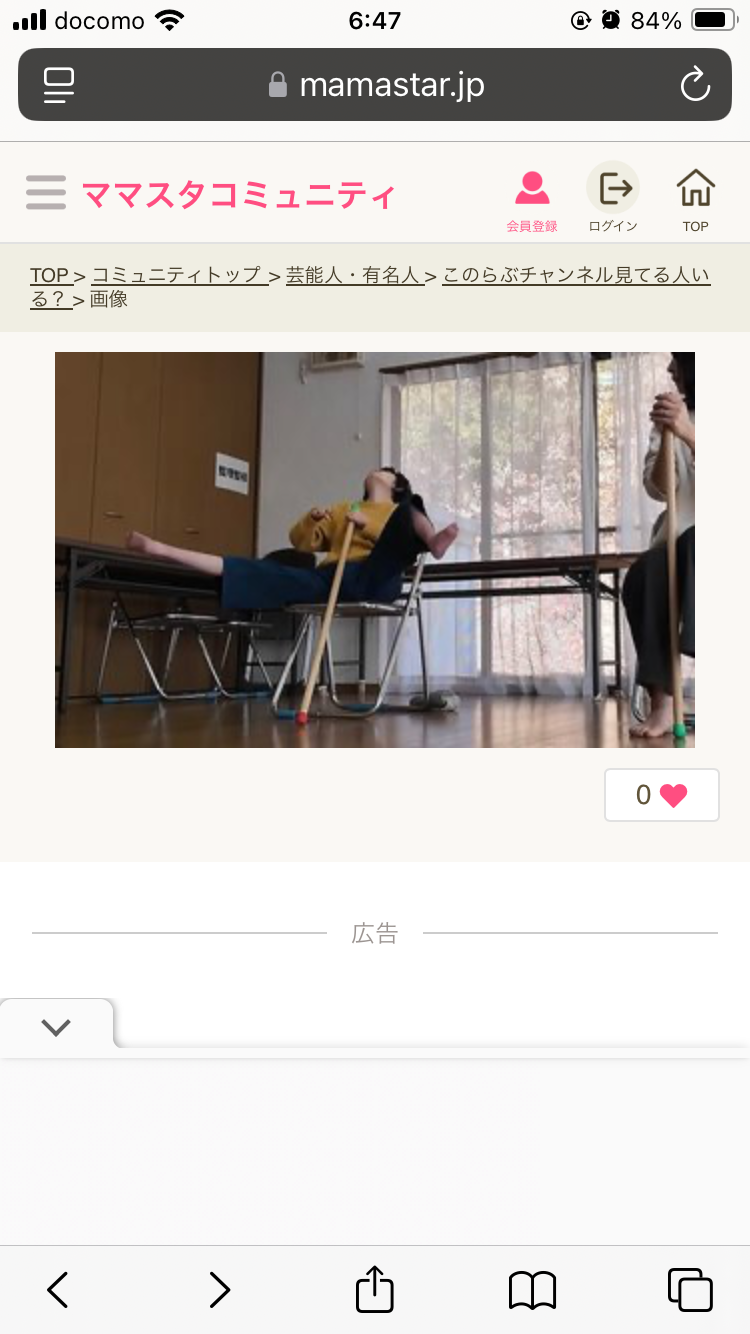This screenshot has height=1334, width=750.
Task: Collapse the ad with chevron tab
Action: click(x=57, y=1026)
